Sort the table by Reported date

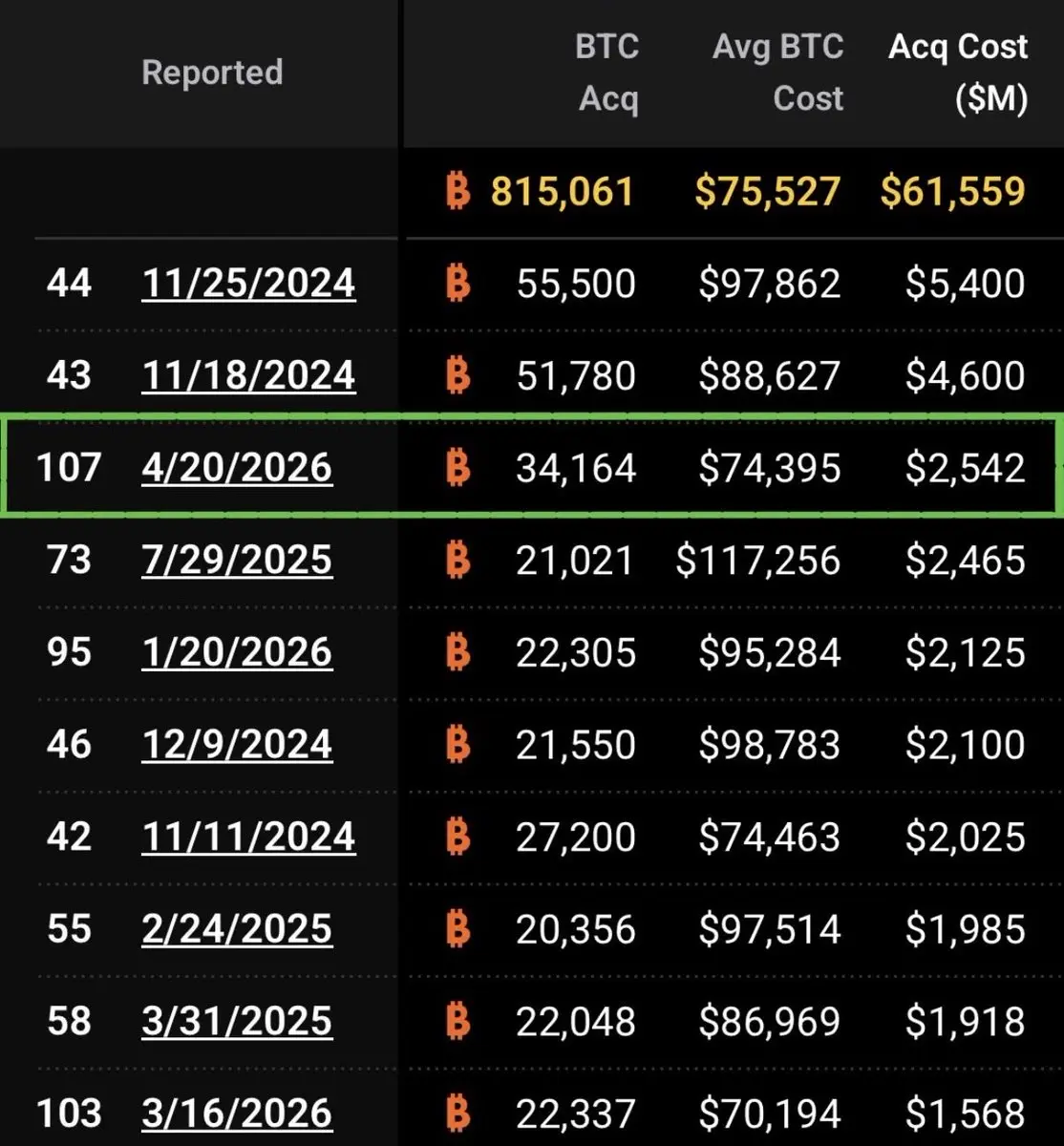(212, 73)
